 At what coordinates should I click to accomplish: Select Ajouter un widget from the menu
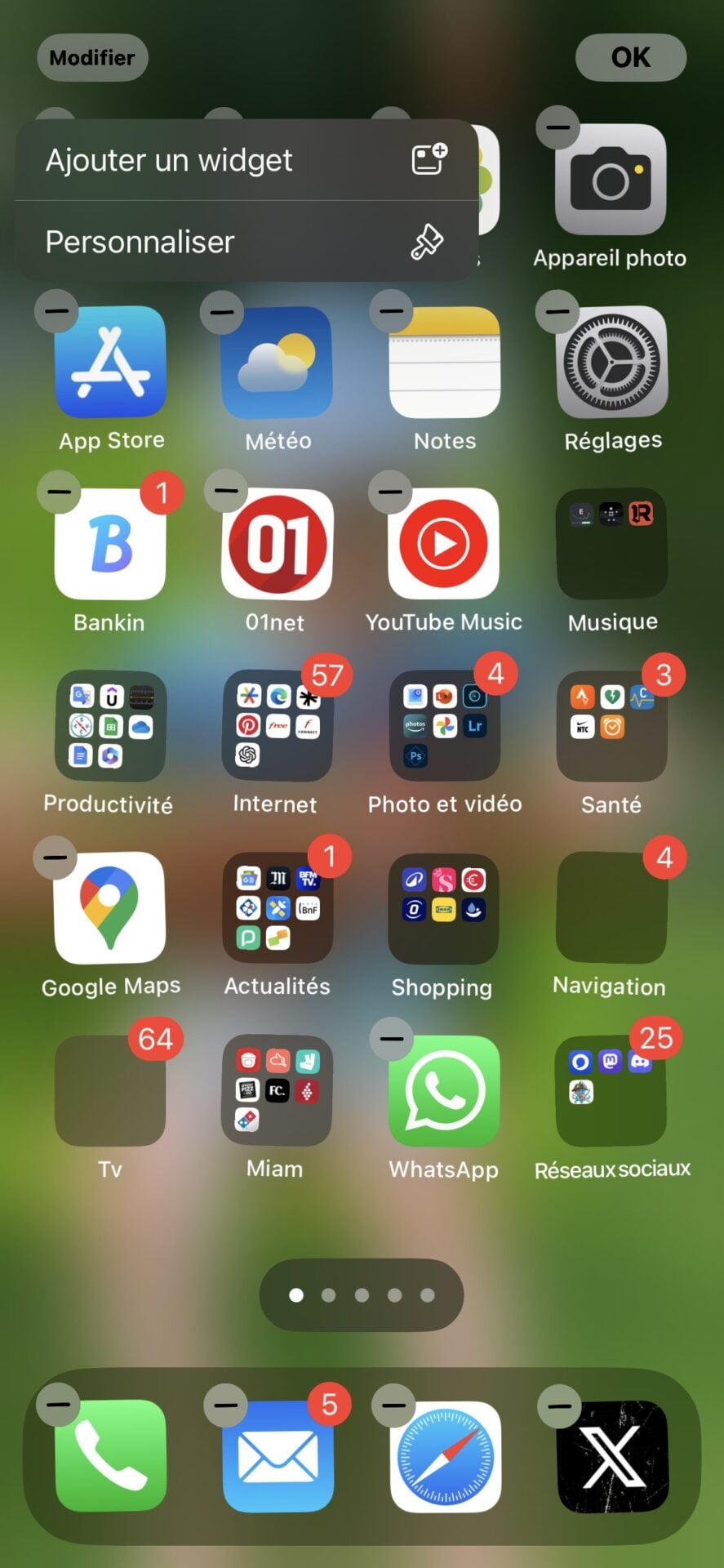pyautogui.click(x=245, y=160)
